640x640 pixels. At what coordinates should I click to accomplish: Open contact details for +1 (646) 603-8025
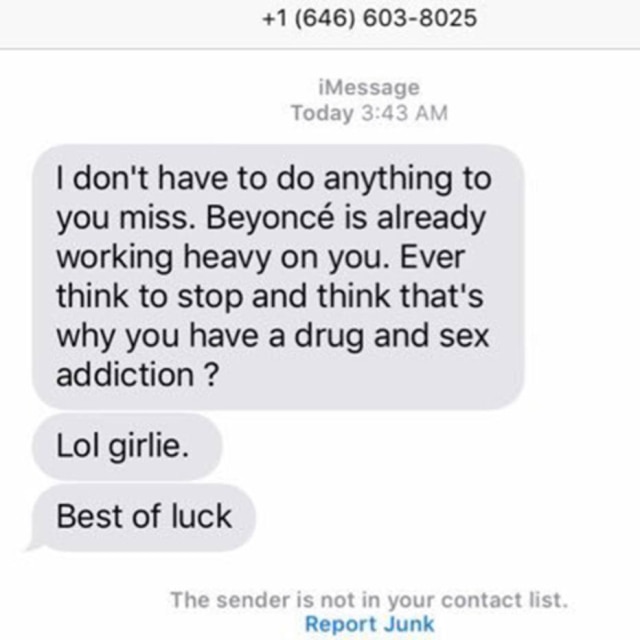[369, 19]
